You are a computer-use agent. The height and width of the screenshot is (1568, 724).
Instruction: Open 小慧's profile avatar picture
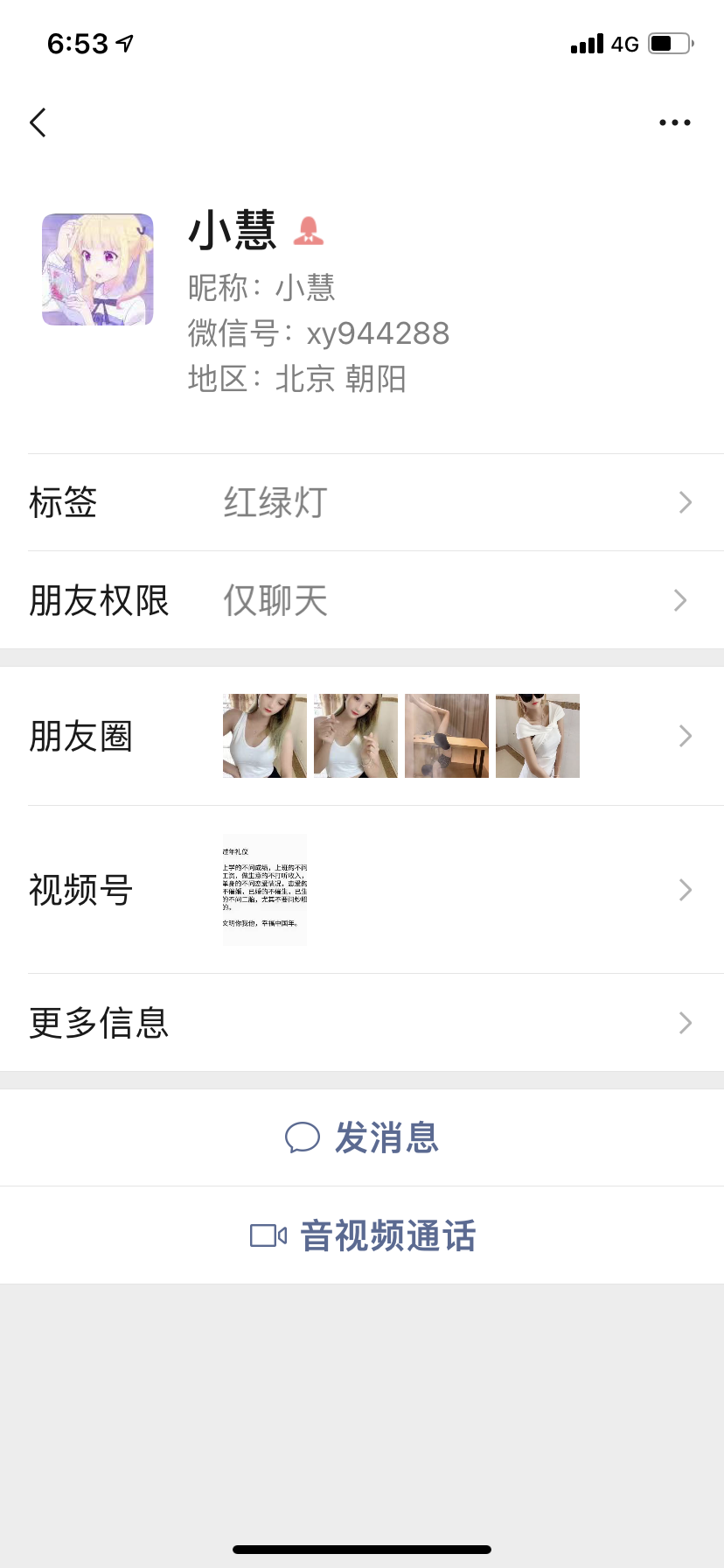pos(97,269)
